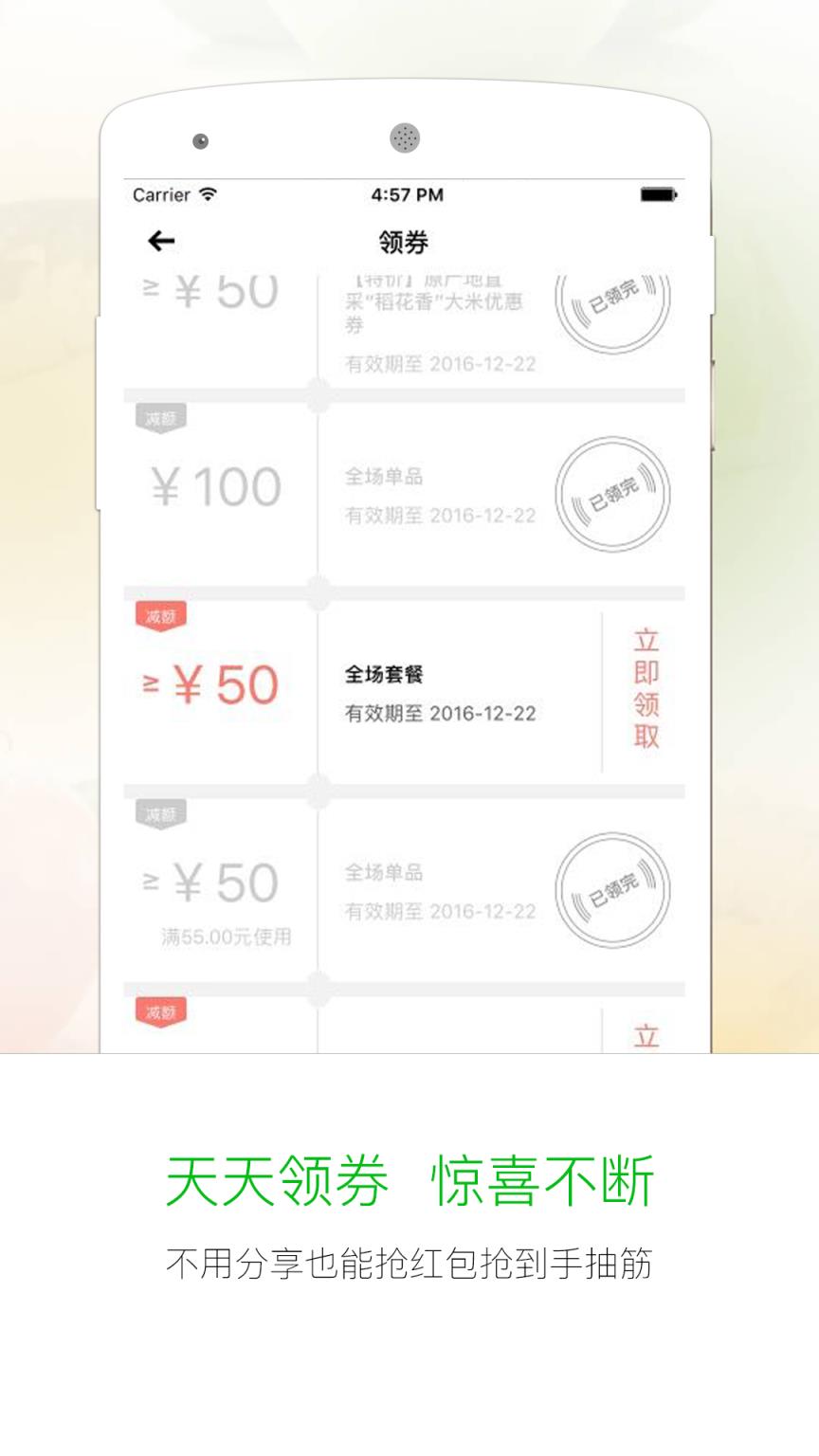Tap the 立 button on the bottom coupon
Viewport: 819px width, 1456px height.
pos(647,1037)
